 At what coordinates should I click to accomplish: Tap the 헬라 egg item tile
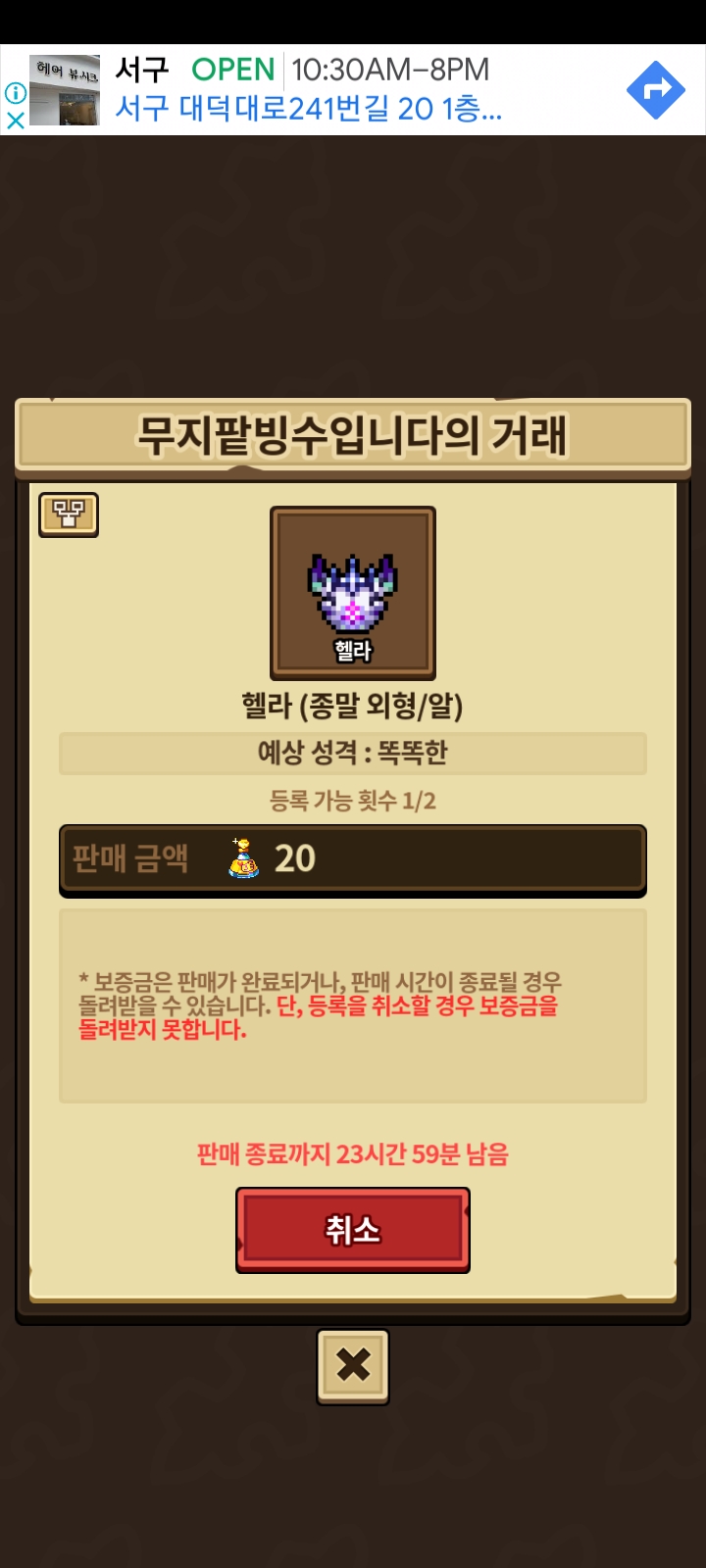(353, 593)
